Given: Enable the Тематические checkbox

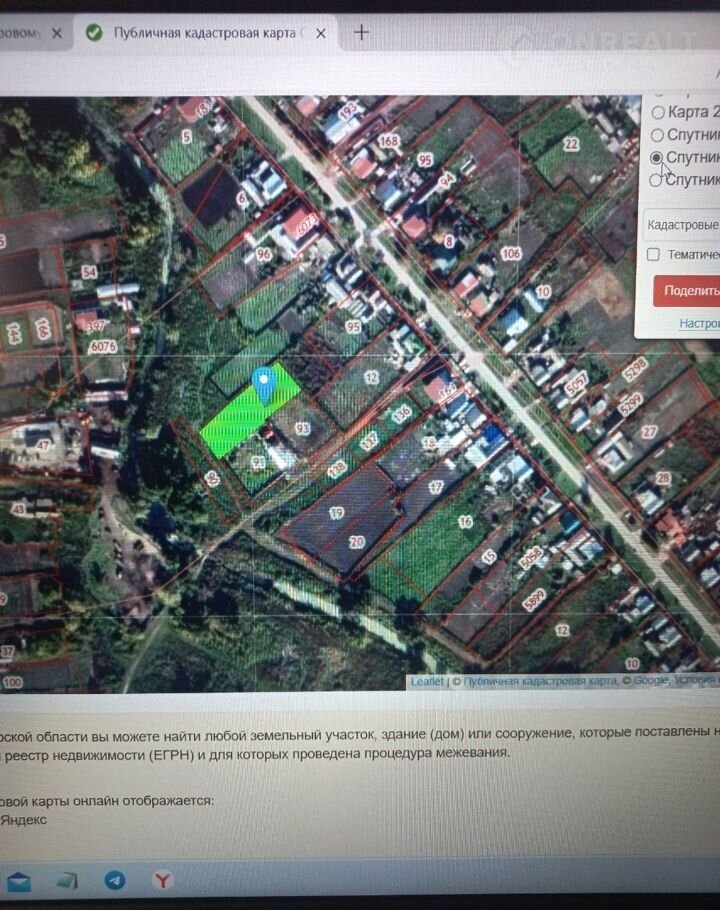Looking at the screenshot, I should tap(653, 255).
